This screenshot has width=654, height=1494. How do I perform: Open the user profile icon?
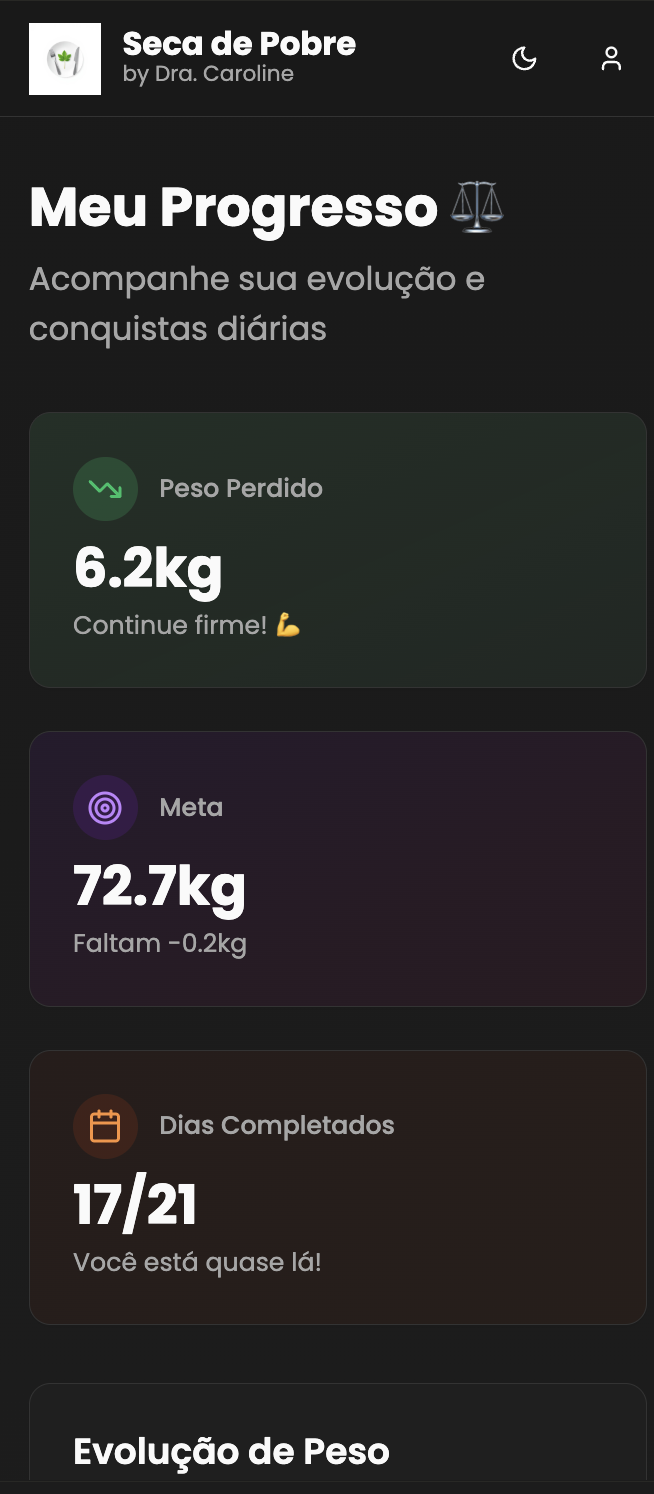click(611, 59)
